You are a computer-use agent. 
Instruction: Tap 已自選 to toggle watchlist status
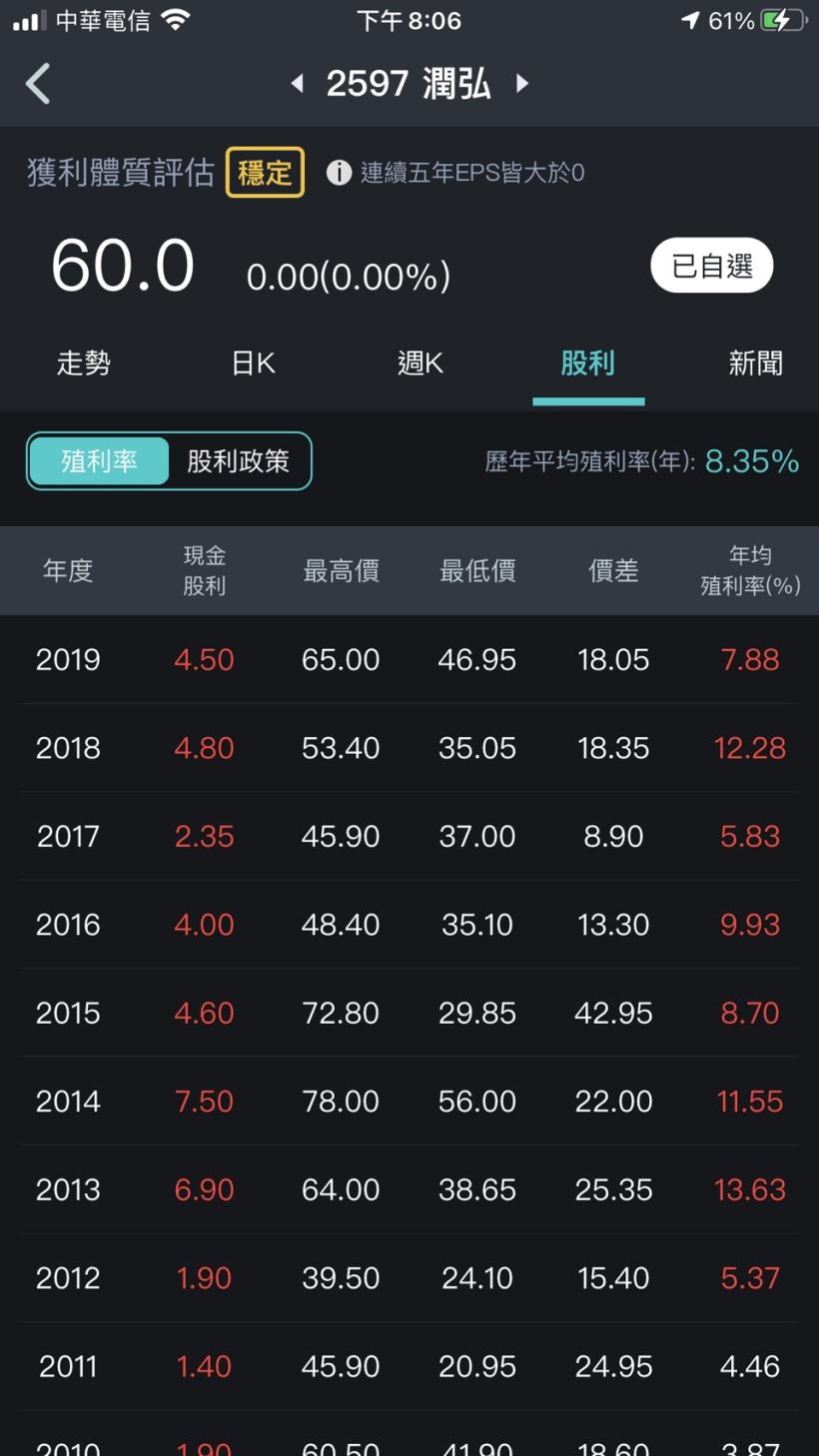(711, 265)
